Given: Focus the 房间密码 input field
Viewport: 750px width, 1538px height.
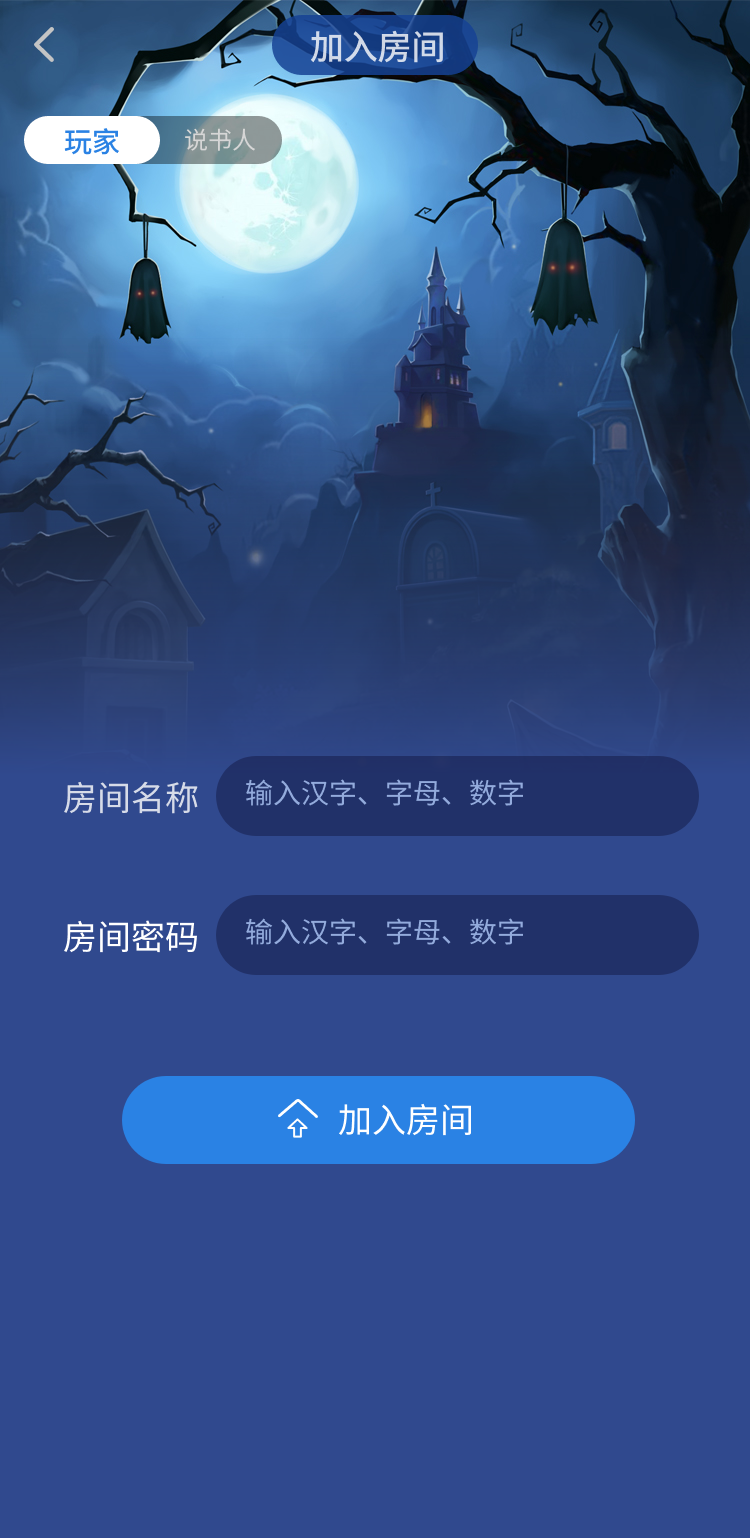Looking at the screenshot, I should pos(457,935).
